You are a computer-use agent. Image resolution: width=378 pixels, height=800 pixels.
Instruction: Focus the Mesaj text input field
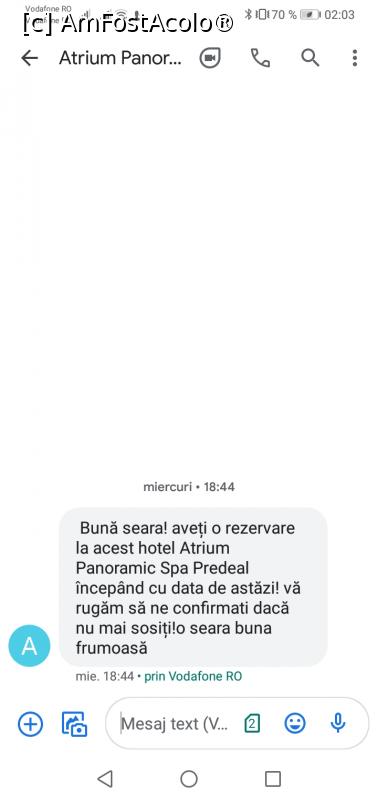[x=174, y=723]
